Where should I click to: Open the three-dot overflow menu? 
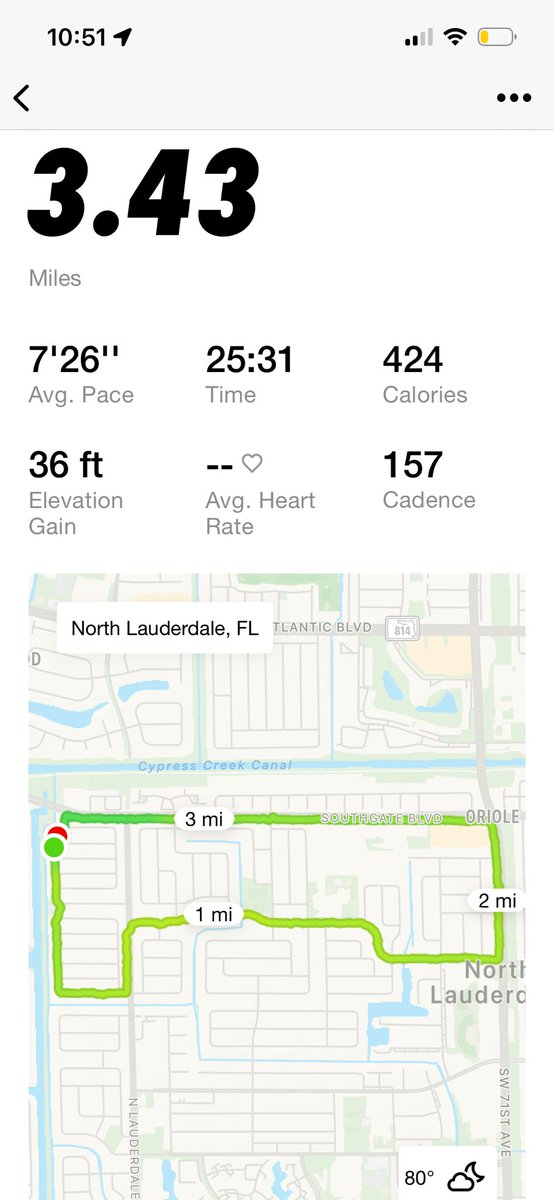(x=514, y=98)
